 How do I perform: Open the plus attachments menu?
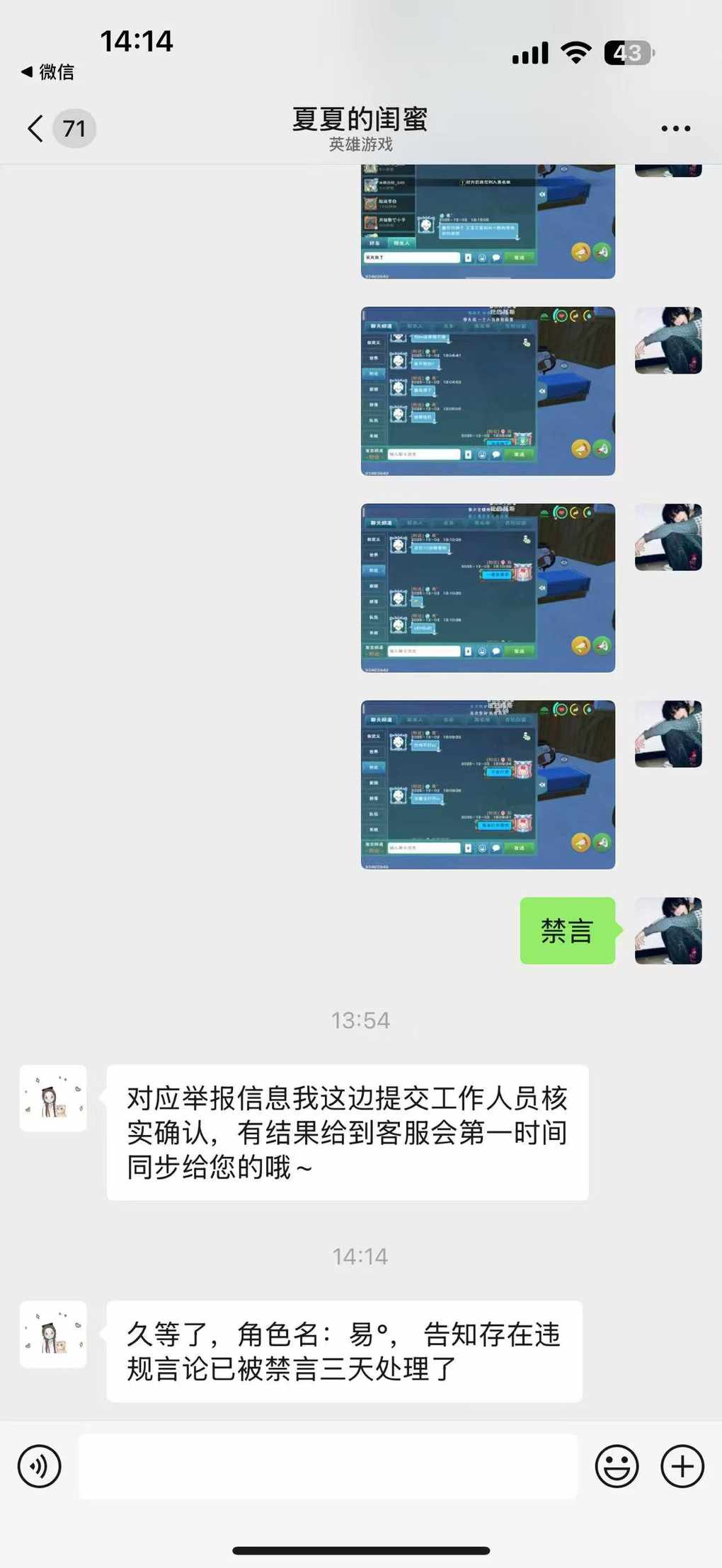coord(682,1466)
